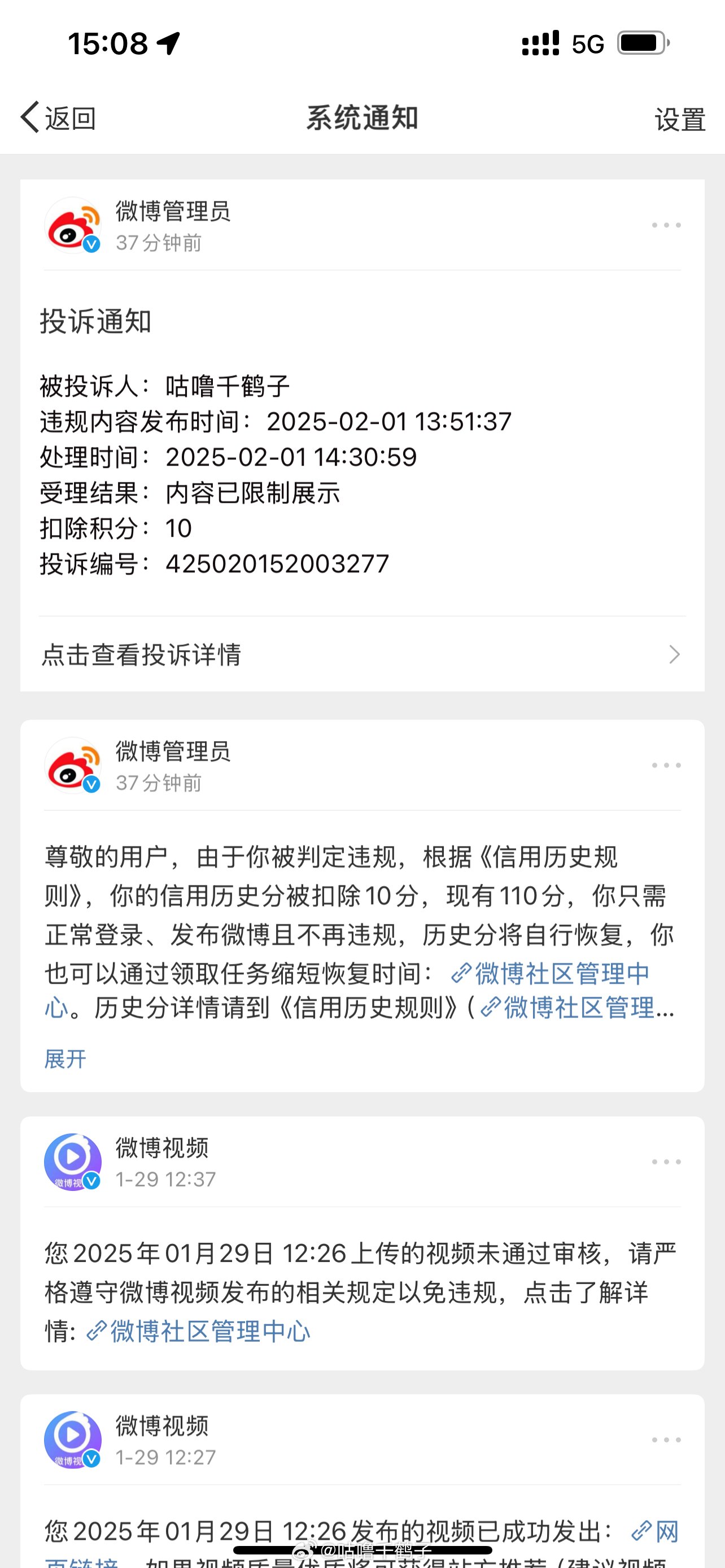Open the more options on the 投诉通知 message
The height and width of the screenshot is (1568, 725).
666,225
